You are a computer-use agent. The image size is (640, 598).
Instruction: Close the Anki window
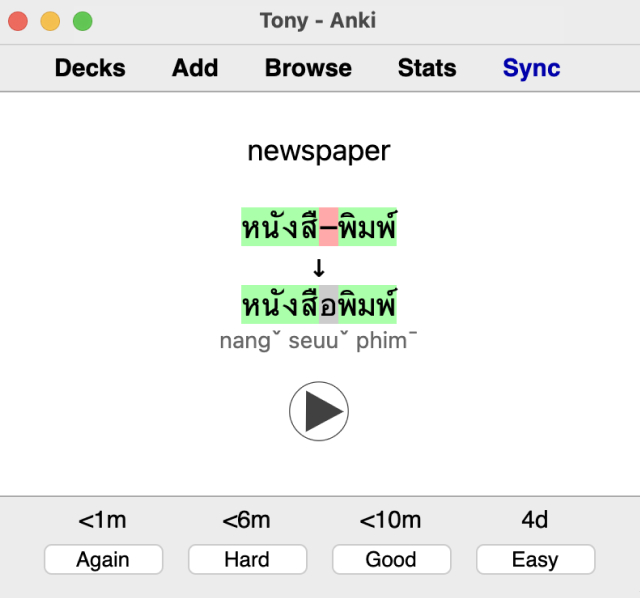point(19,20)
